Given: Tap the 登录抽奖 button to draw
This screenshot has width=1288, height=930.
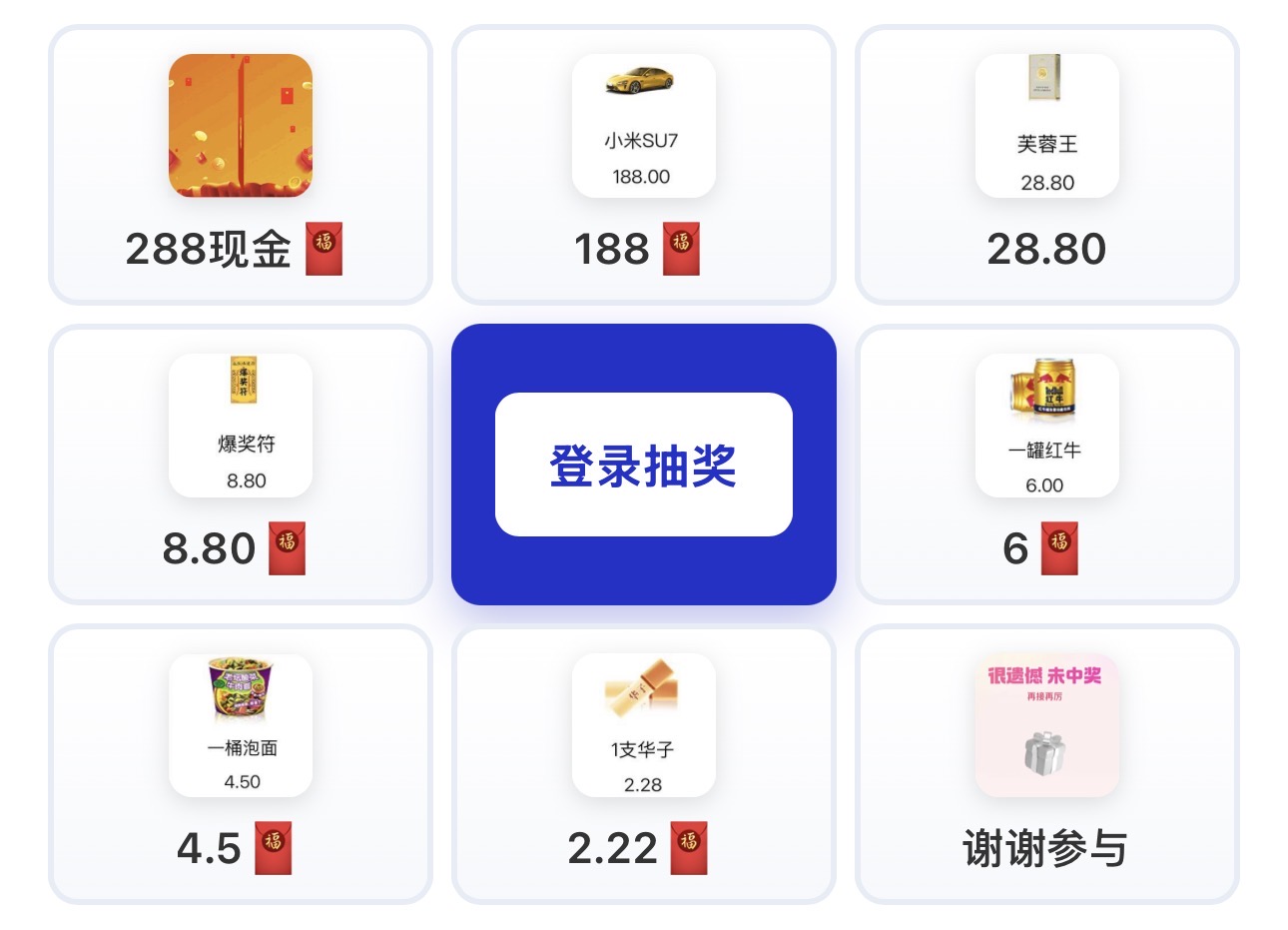Looking at the screenshot, I should tap(643, 465).
